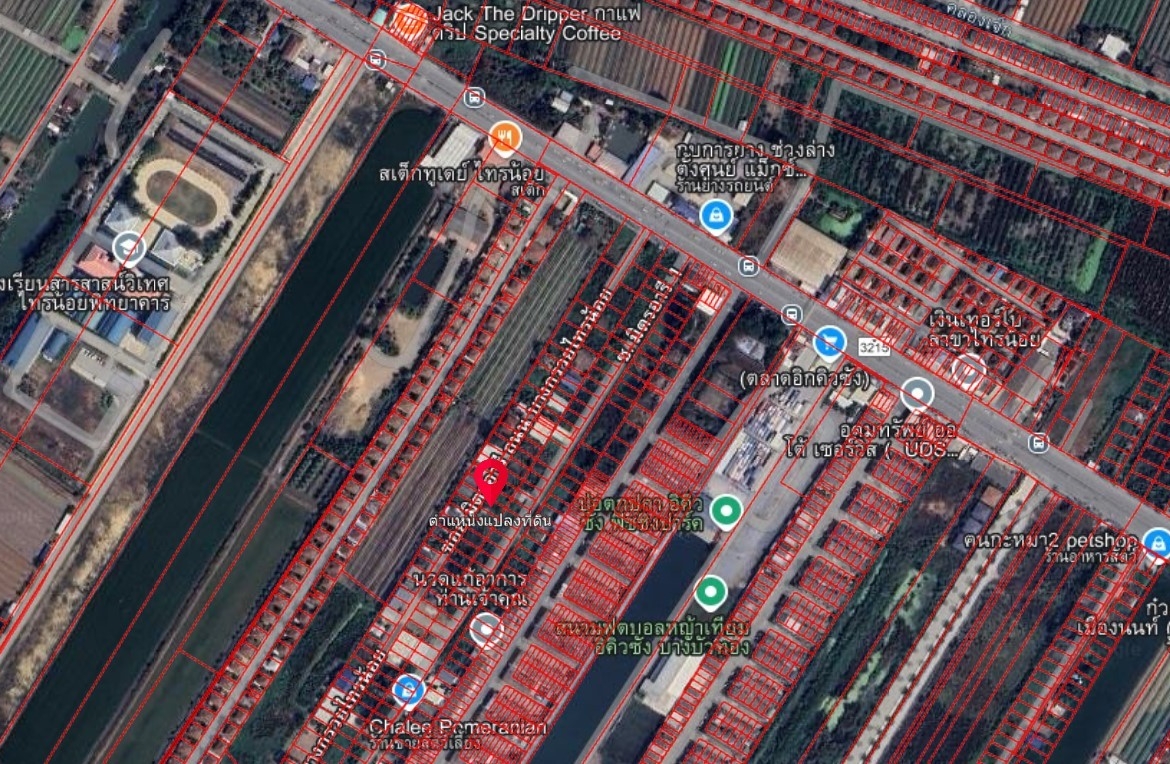
Task: Open the นวดแก้อาการ ท่านเจ้าคุณ marker
Action: click(486, 629)
